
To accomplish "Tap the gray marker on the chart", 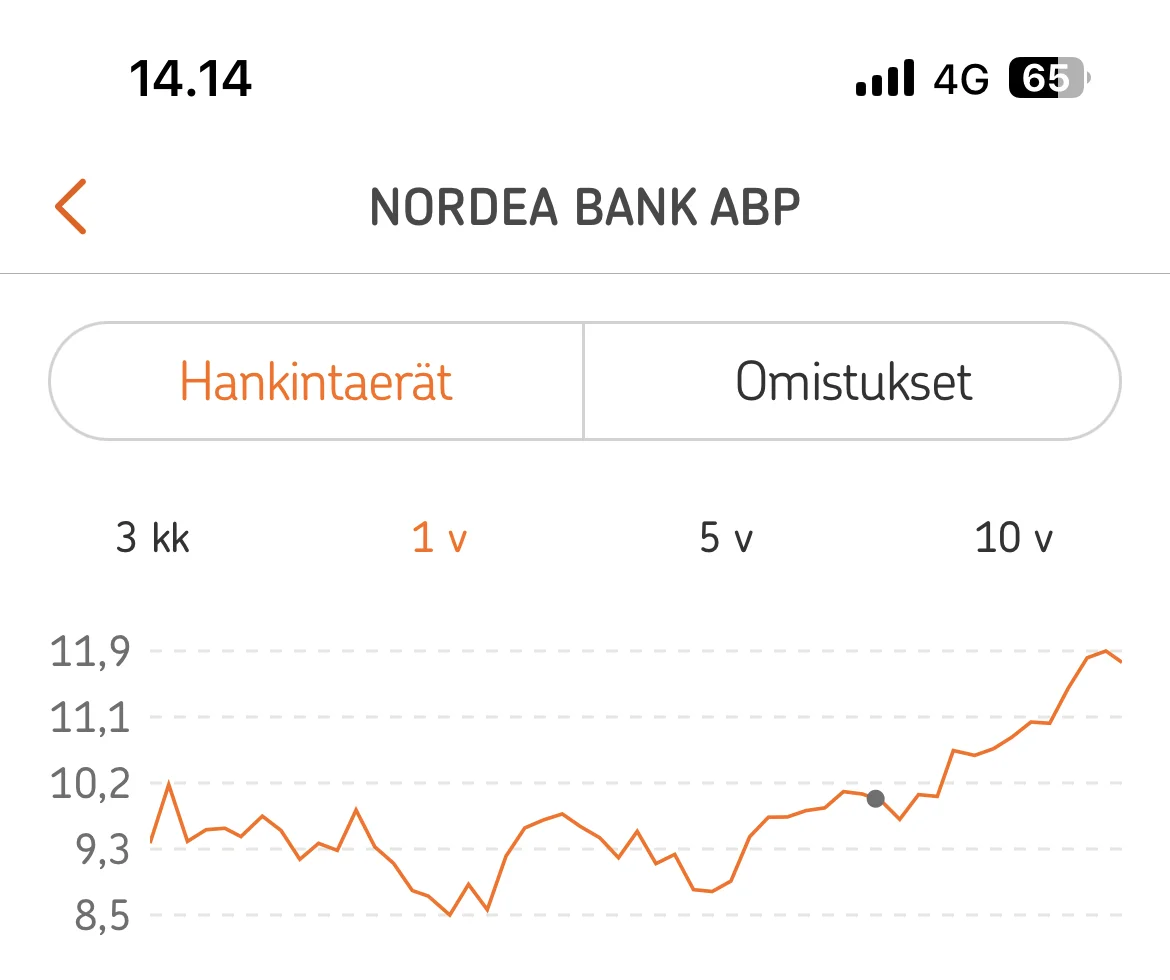I will [x=876, y=798].
